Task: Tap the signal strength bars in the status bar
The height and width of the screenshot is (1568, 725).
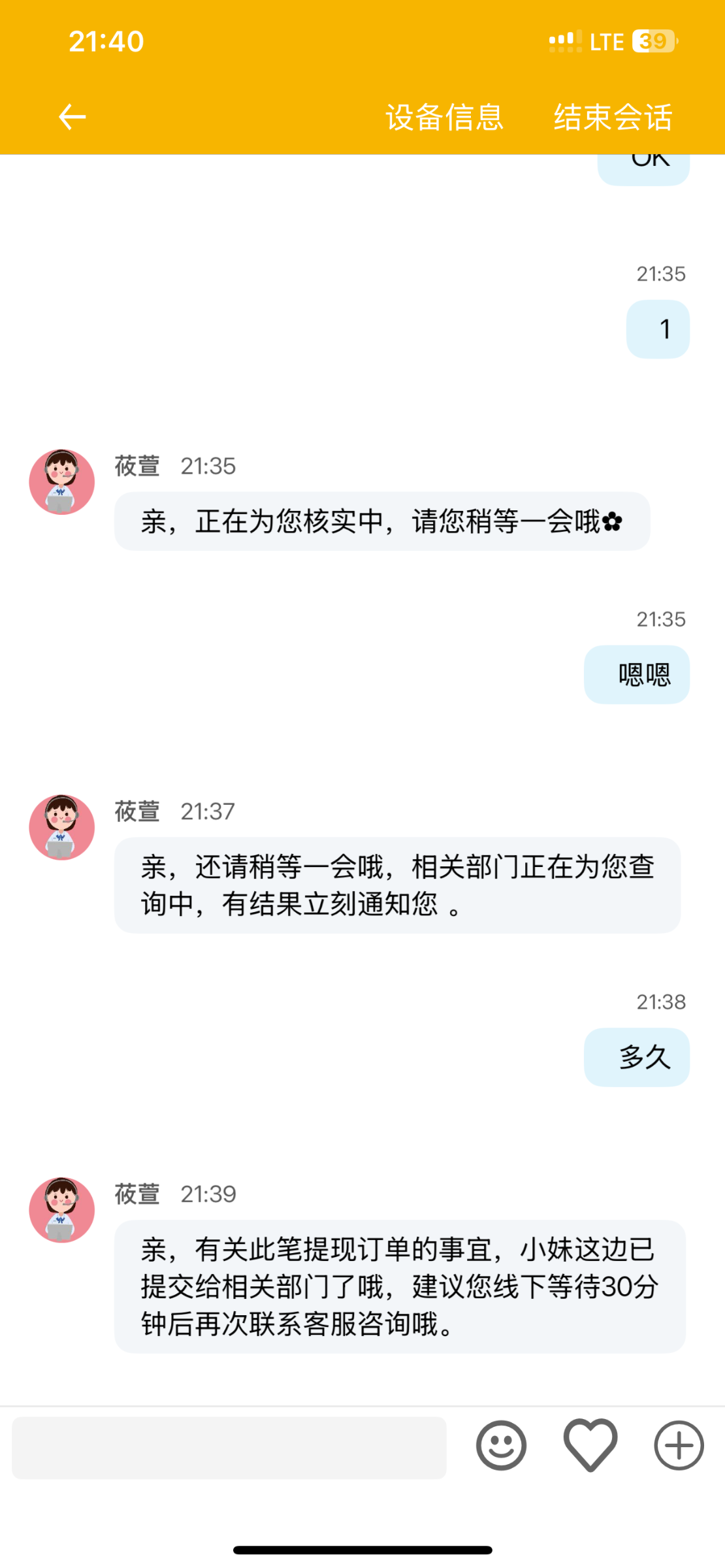Action: pos(565,41)
